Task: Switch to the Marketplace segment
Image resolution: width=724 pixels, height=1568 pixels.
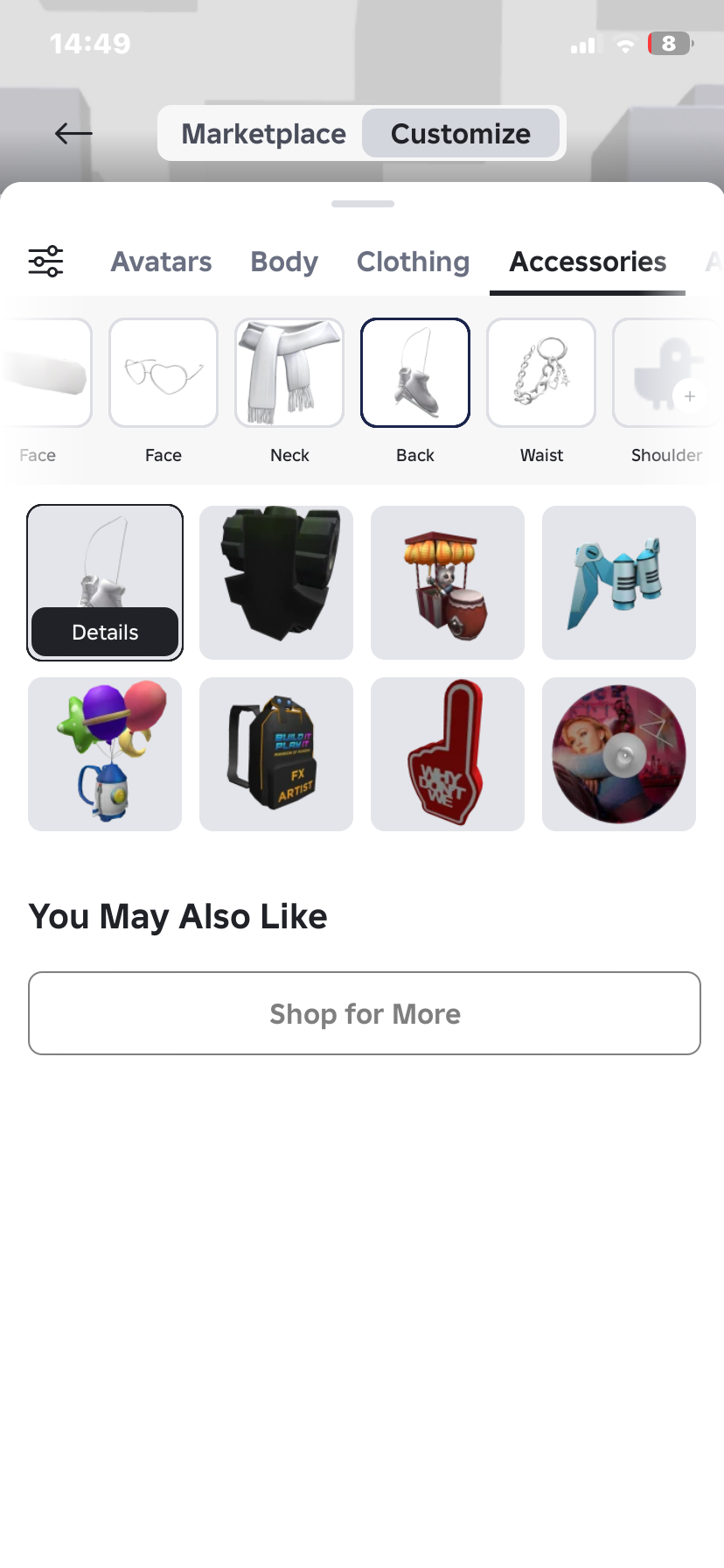Action: tap(263, 134)
